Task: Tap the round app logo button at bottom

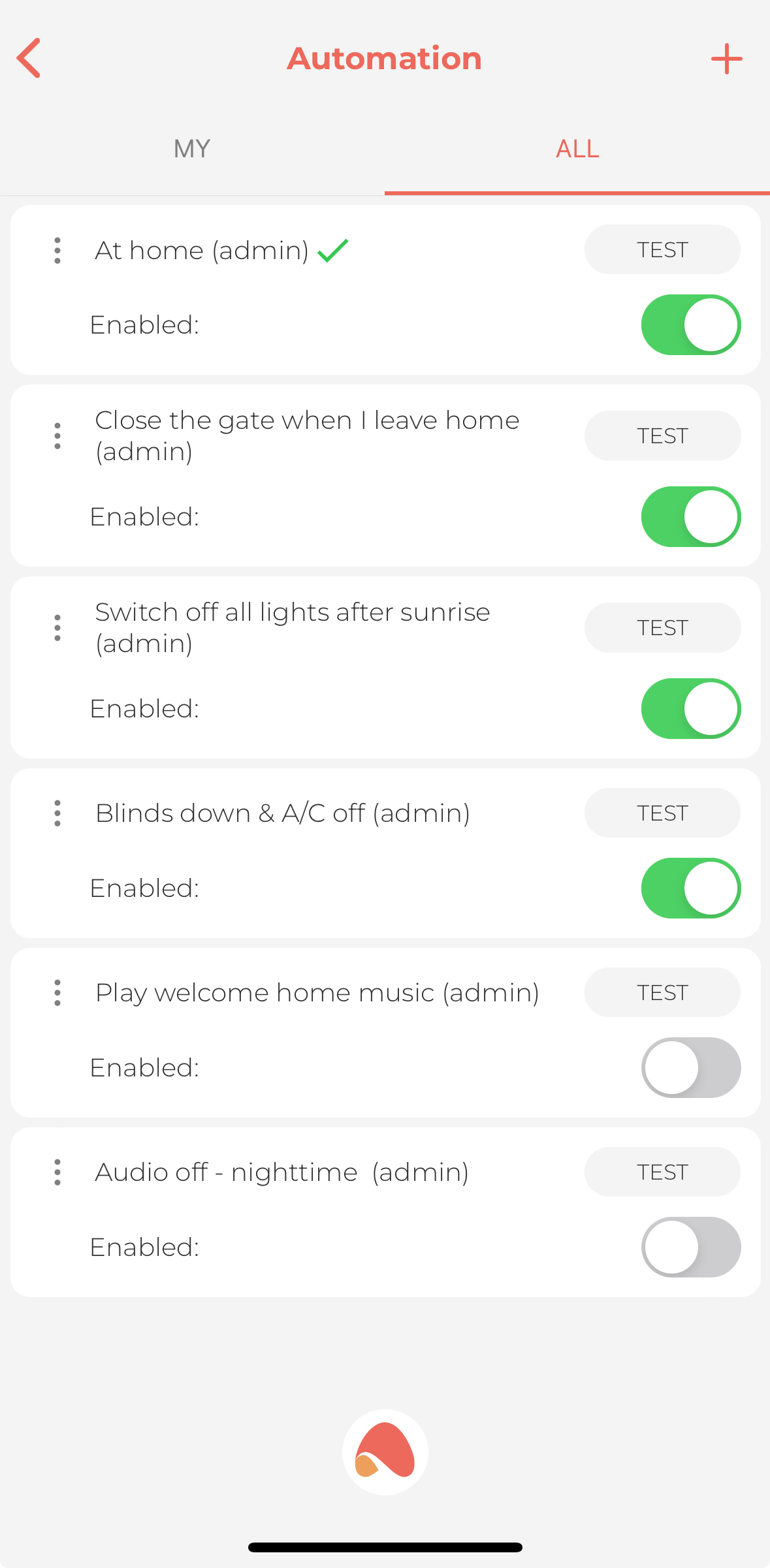Action: 385,1452
